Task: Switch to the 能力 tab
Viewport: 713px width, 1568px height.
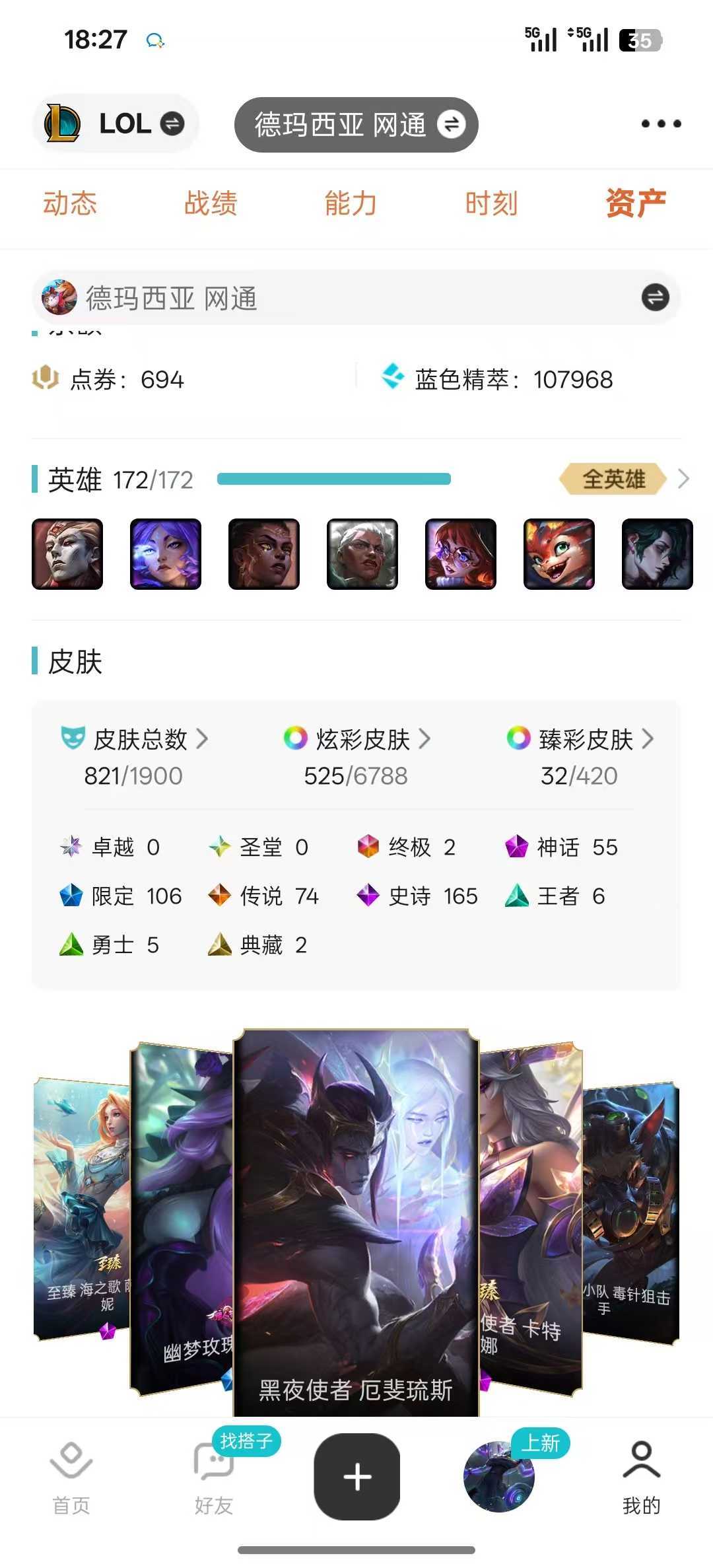Action: click(351, 203)
